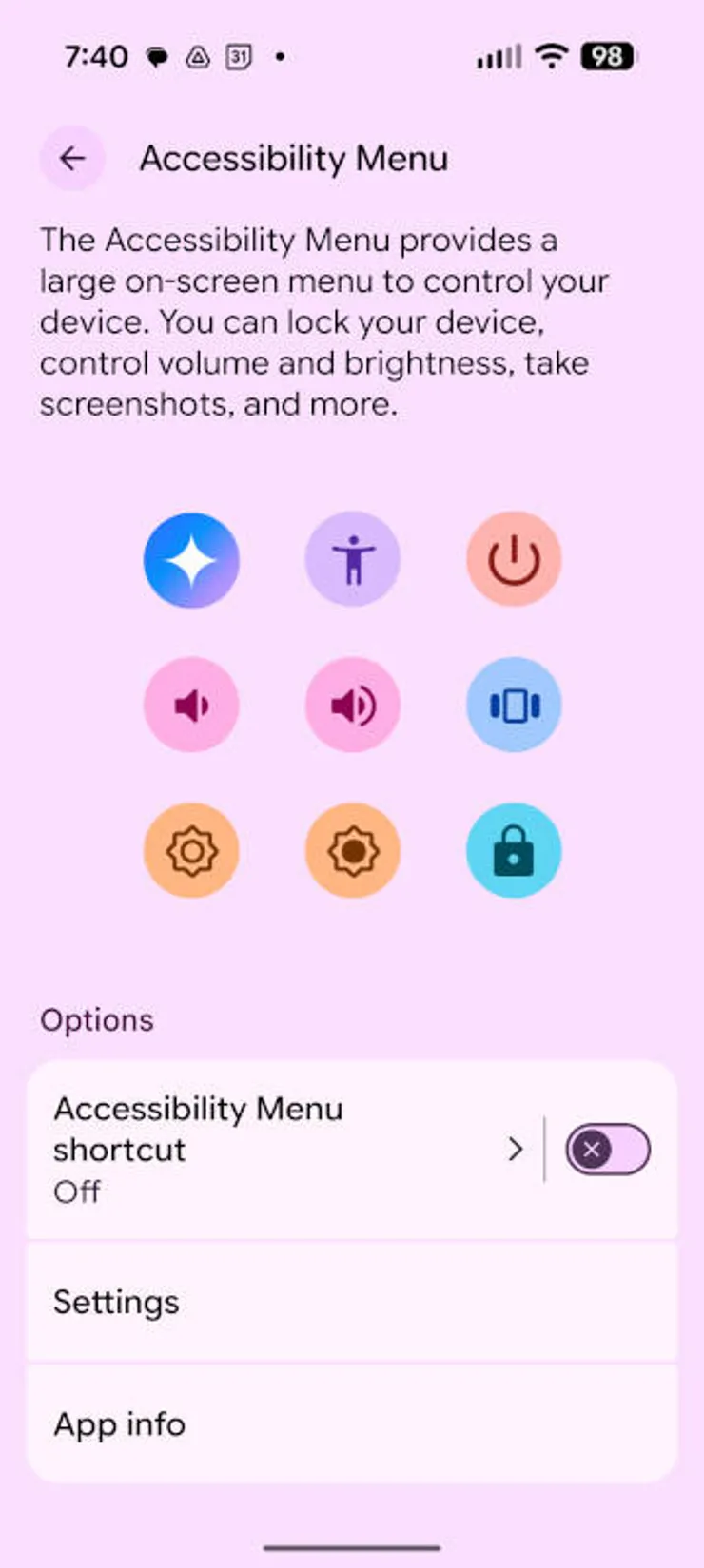Select the Accessibility person icon
704x1568 pixels.
click(x=352, y=559)
